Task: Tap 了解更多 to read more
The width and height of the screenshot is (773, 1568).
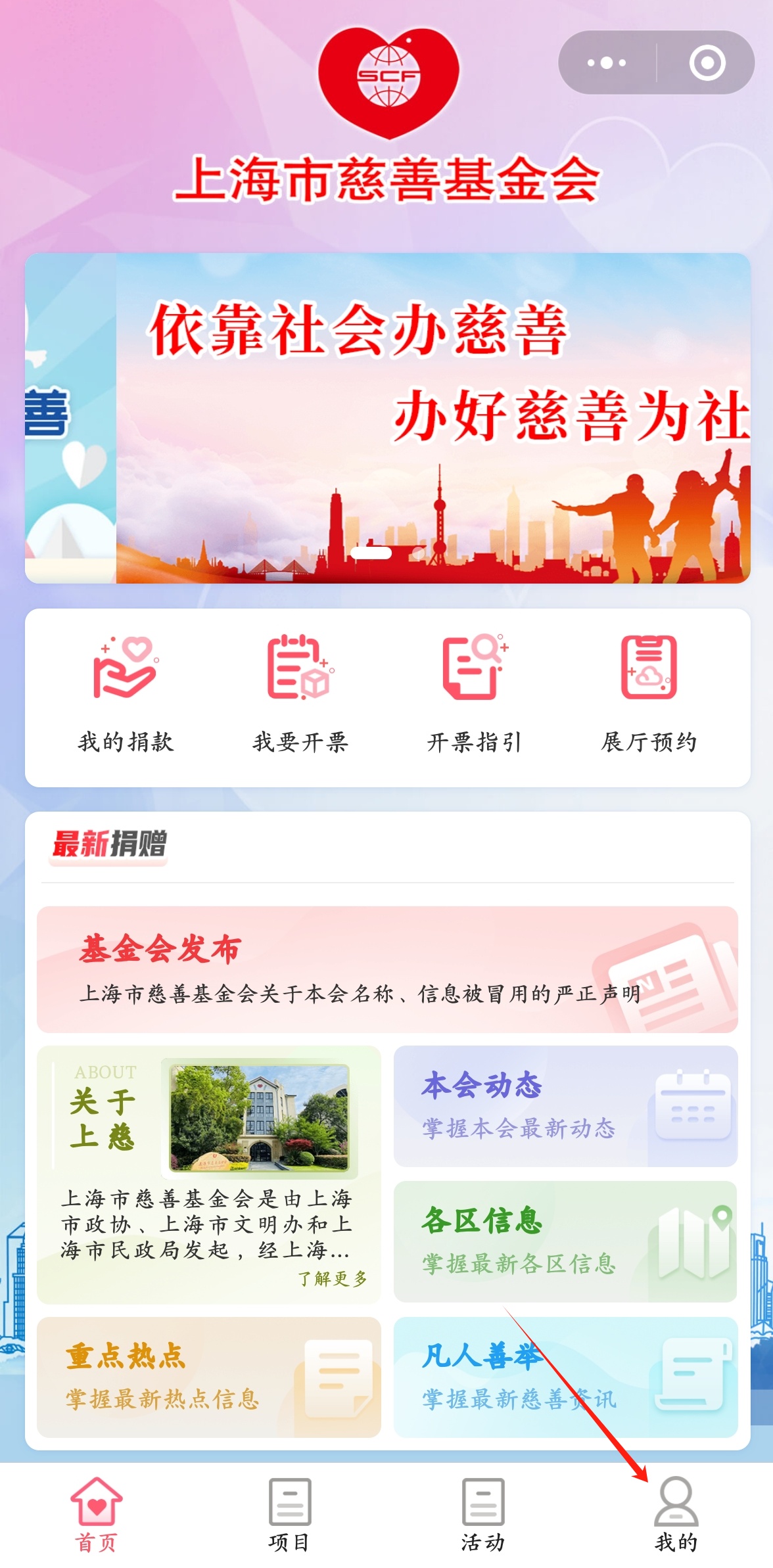Action: coord(333,1278)
